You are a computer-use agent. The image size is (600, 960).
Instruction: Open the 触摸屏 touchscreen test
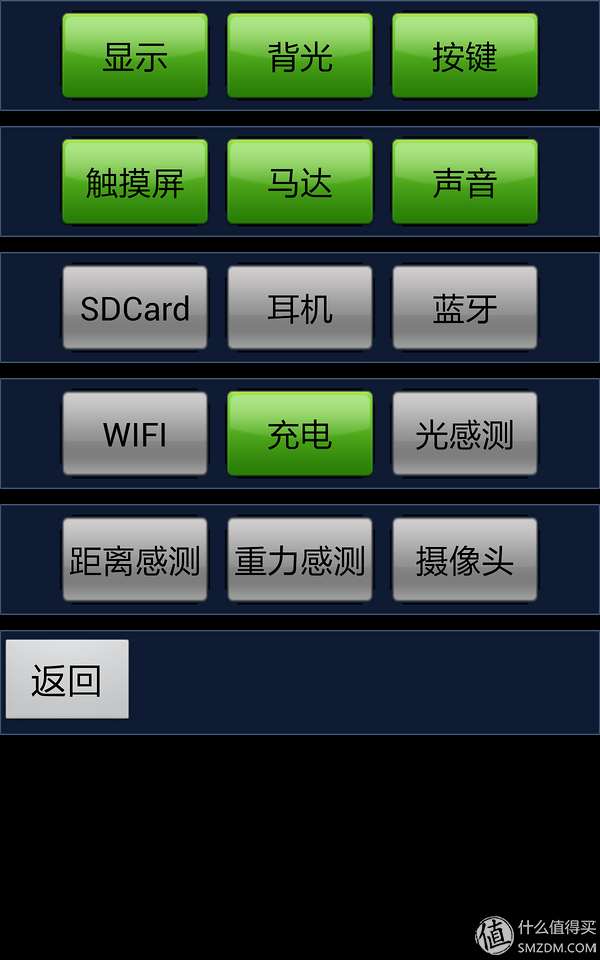click(135, 182)
